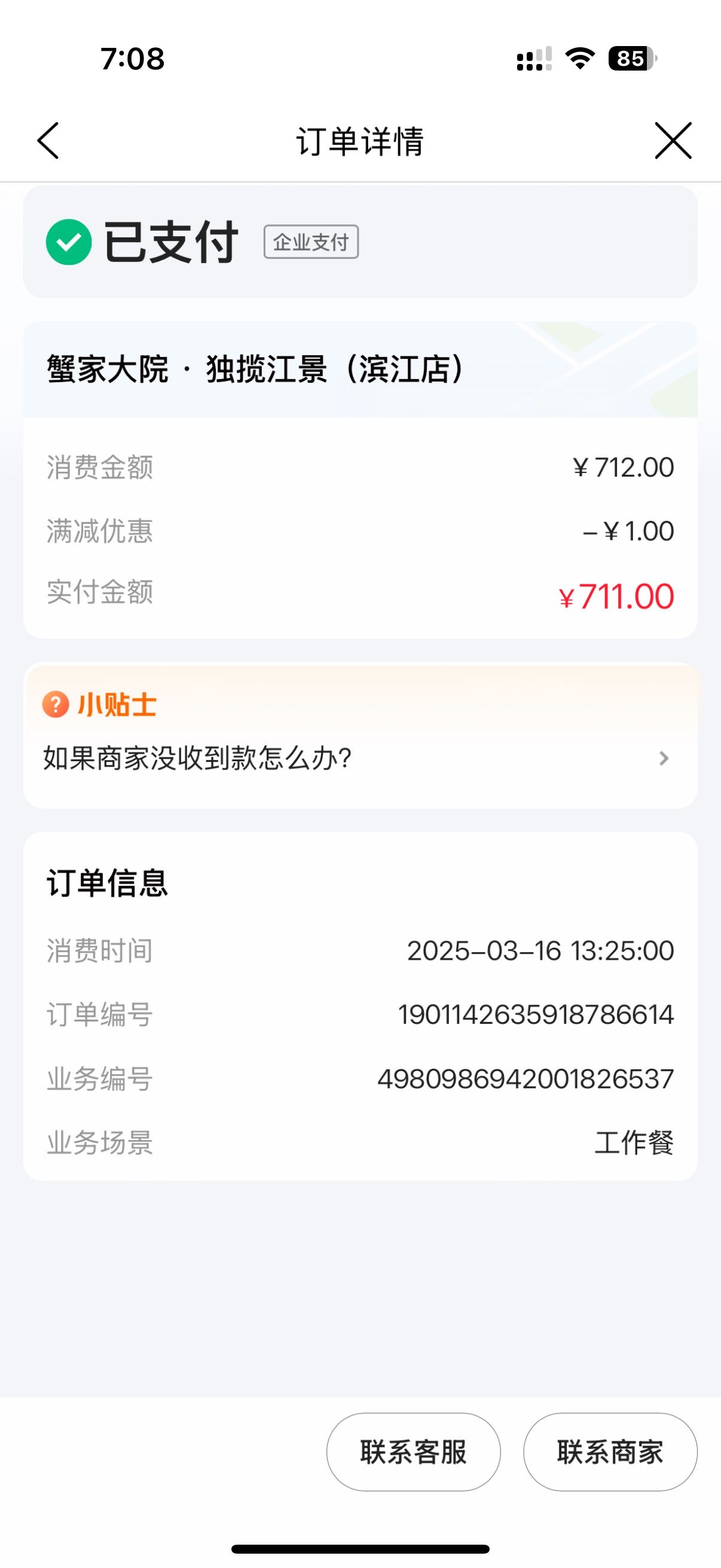Tap 联系商家 to contact the merchant

(x=610, y=1452)
